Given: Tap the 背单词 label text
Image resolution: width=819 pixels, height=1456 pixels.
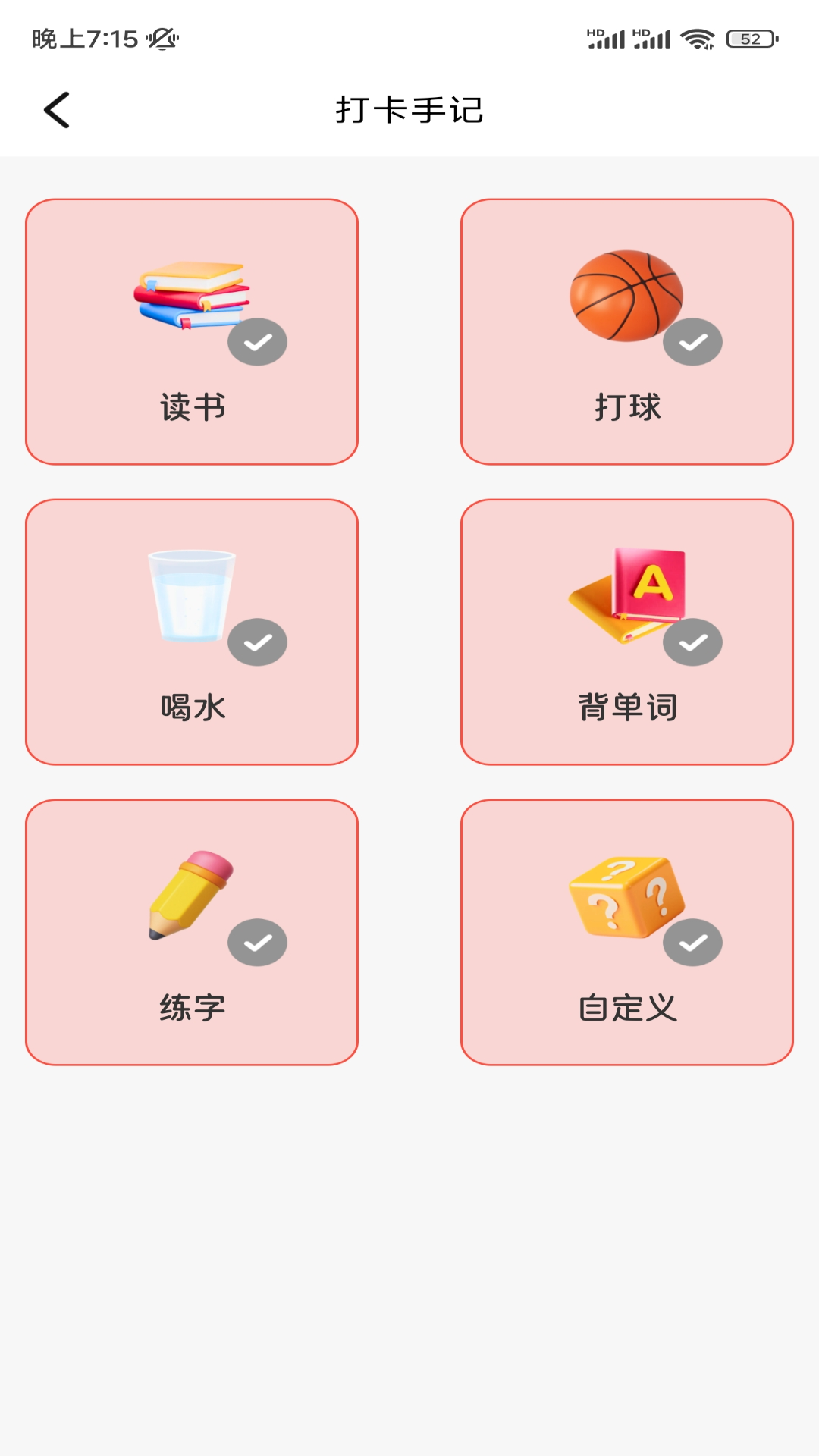Looking at the screenshot, I should click(x=628, y=705).
